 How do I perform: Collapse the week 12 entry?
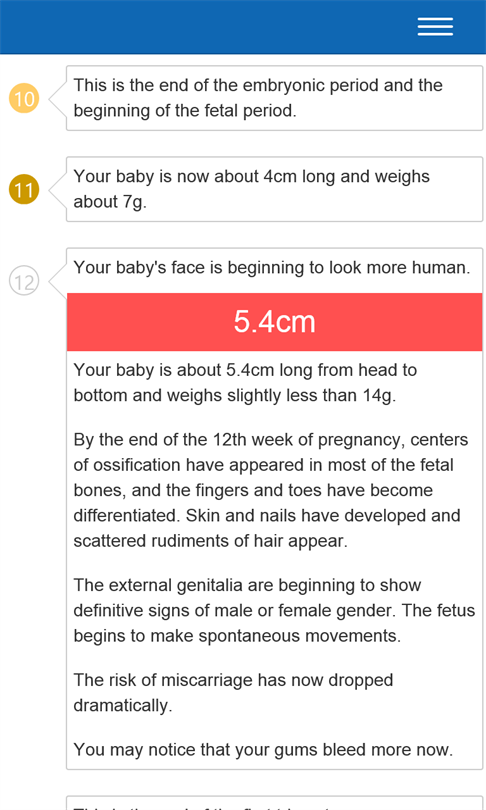[24, 281]
